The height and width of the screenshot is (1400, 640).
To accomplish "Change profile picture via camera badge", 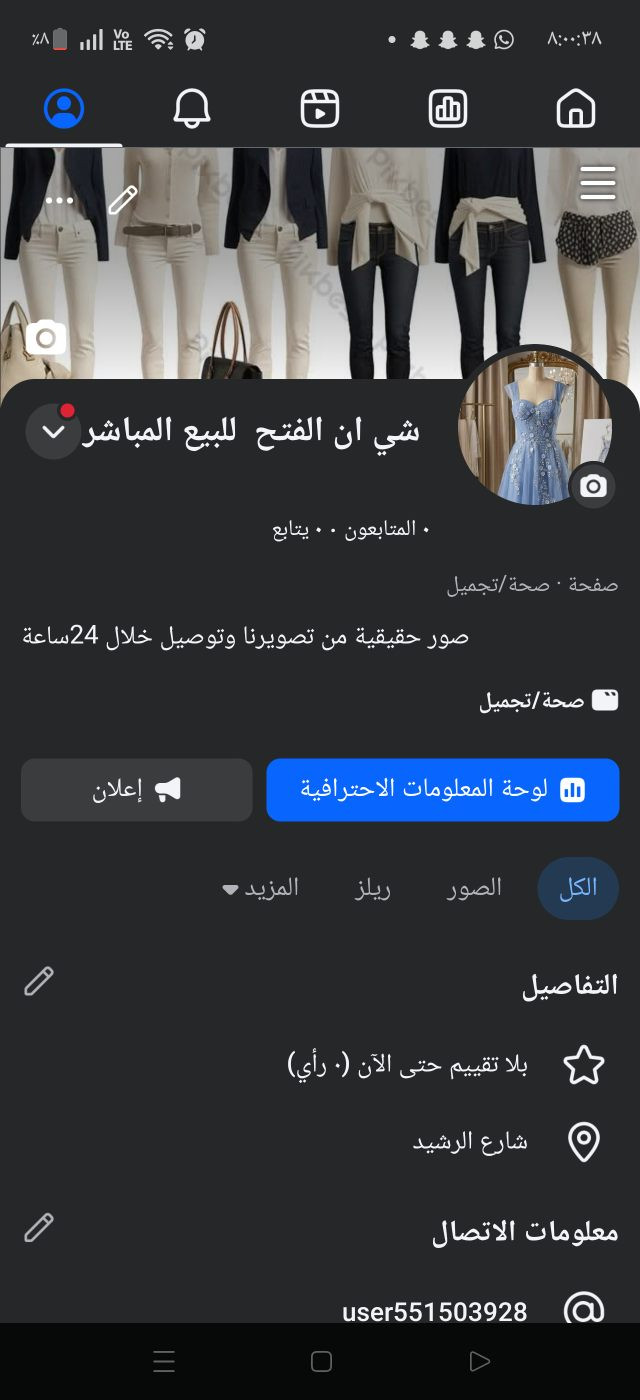I will coord(593,486).
